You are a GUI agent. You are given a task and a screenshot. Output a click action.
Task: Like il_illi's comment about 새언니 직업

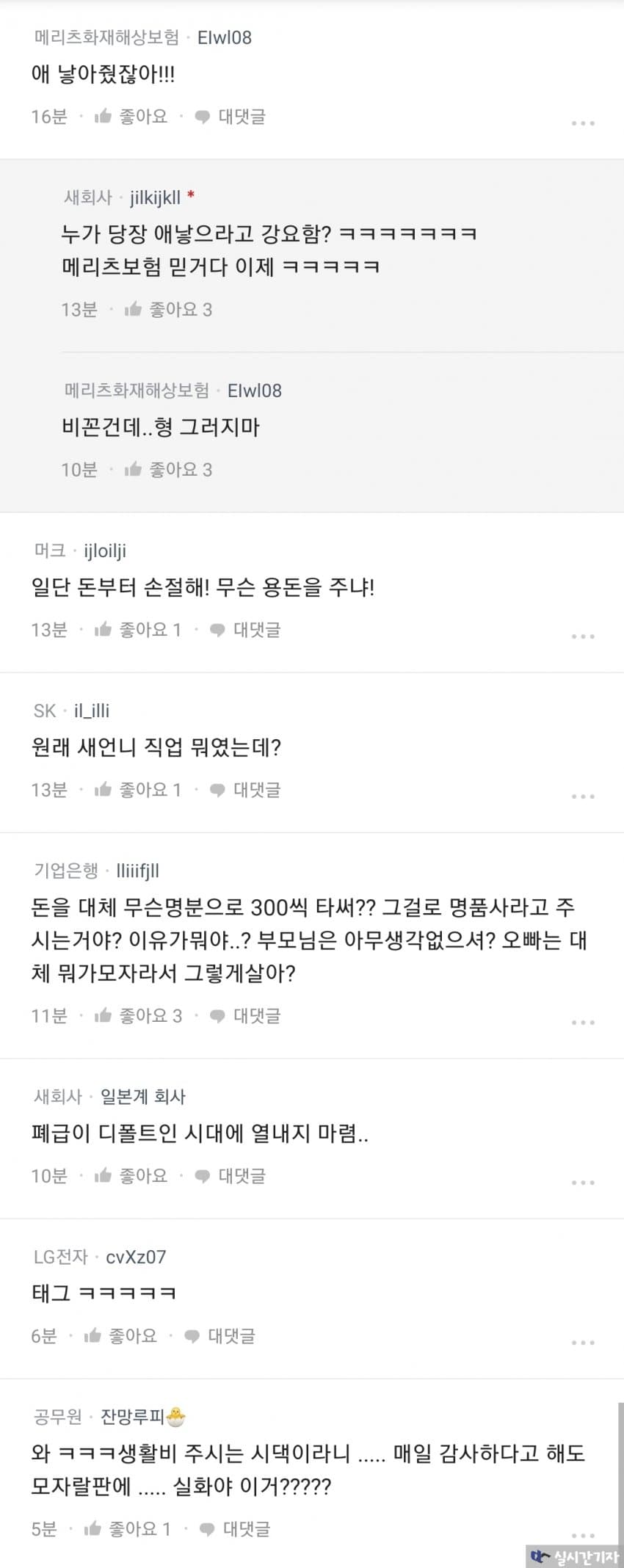tap(137, 789)
